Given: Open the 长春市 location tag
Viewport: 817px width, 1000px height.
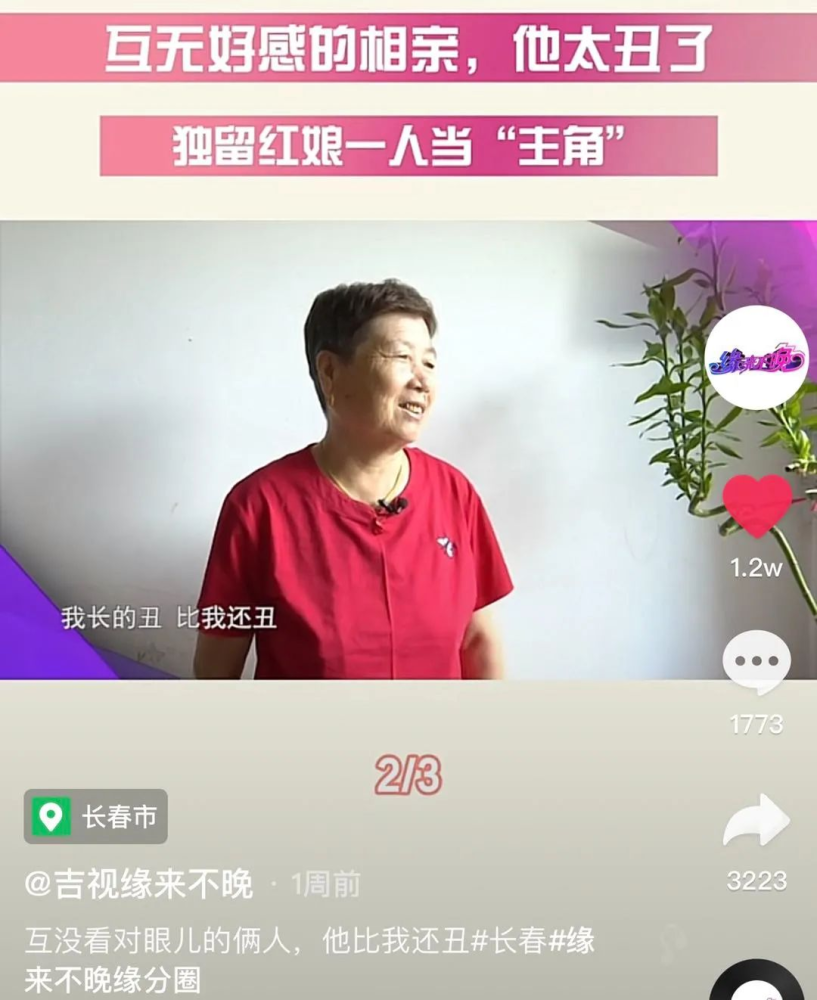Looking at the screenshot, I should tap(96, 816).
